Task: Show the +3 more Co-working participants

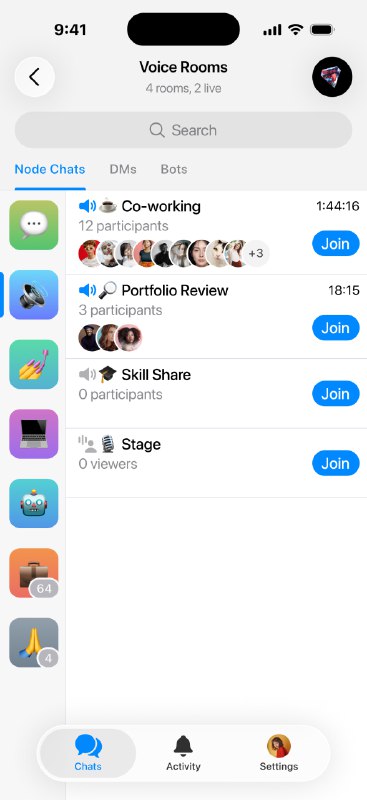Action: click(256, 253)
